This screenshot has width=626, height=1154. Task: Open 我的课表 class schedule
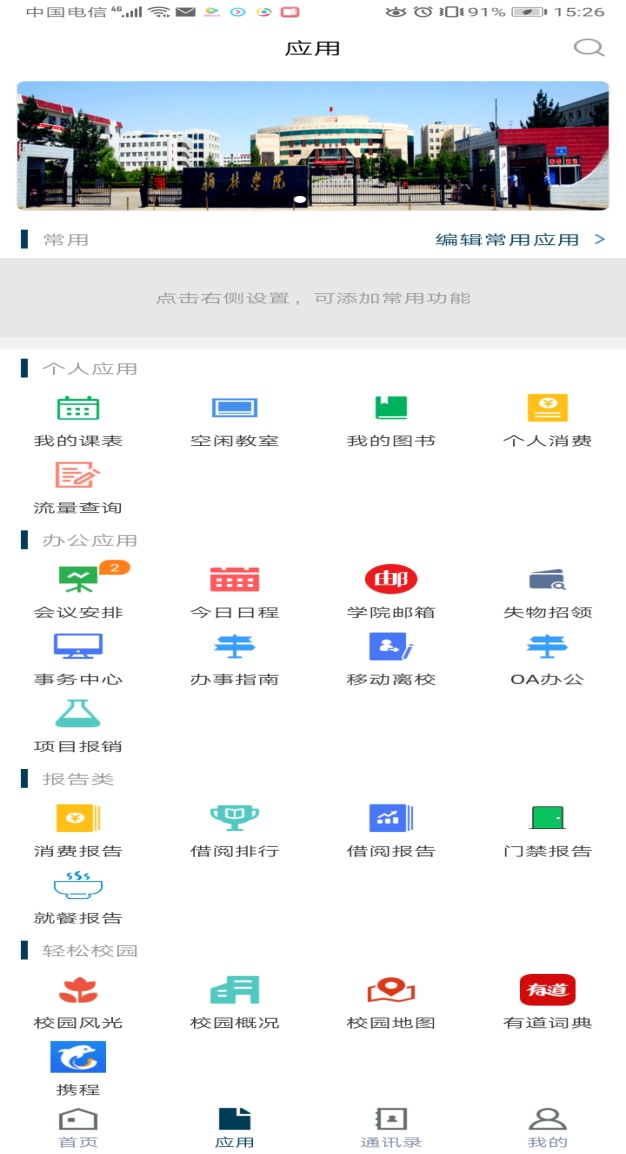[x=78, y=420]
